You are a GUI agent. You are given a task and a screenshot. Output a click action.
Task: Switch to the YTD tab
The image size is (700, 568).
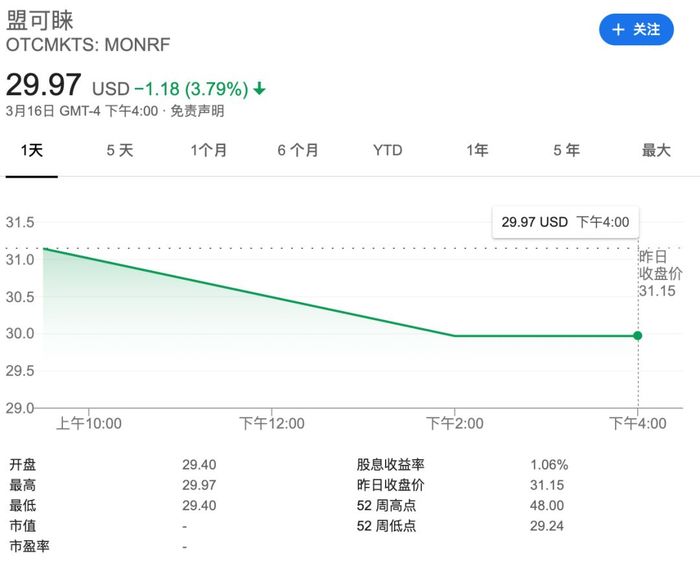387,150
